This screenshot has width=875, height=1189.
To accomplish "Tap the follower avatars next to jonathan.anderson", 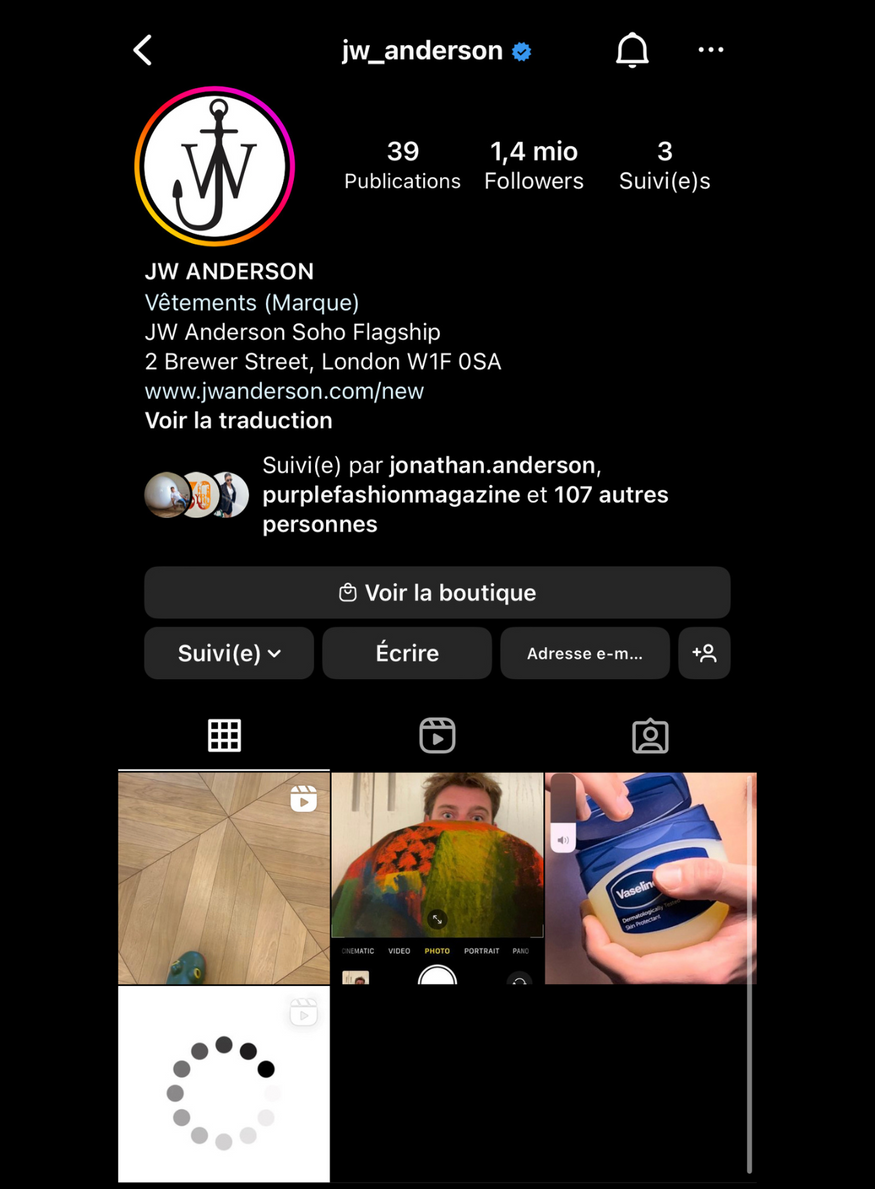I will [x=196, y=494].
